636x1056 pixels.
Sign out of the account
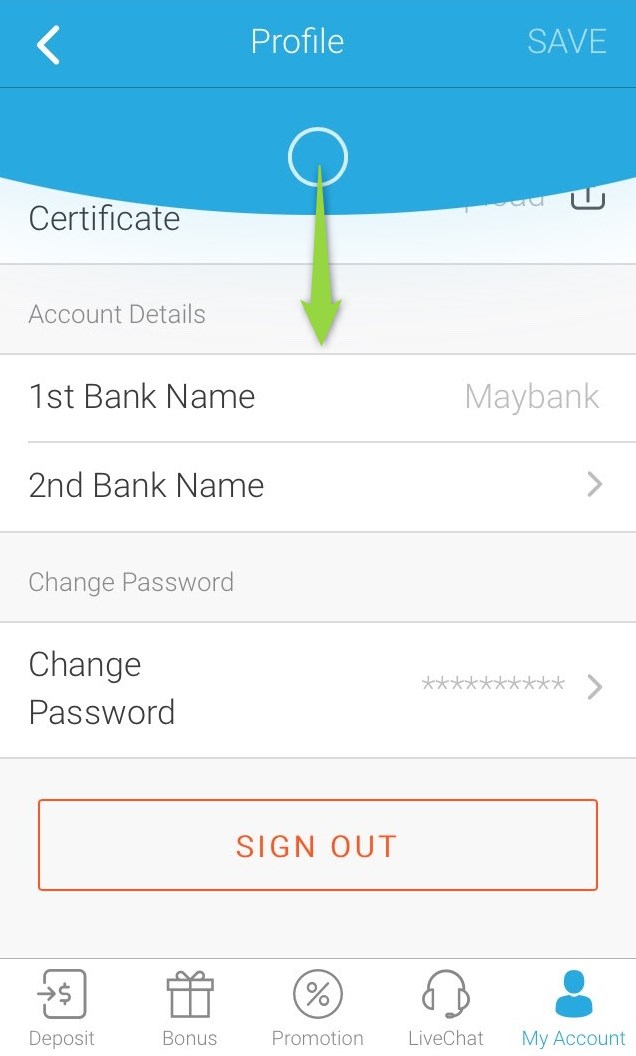click(318, 845)
